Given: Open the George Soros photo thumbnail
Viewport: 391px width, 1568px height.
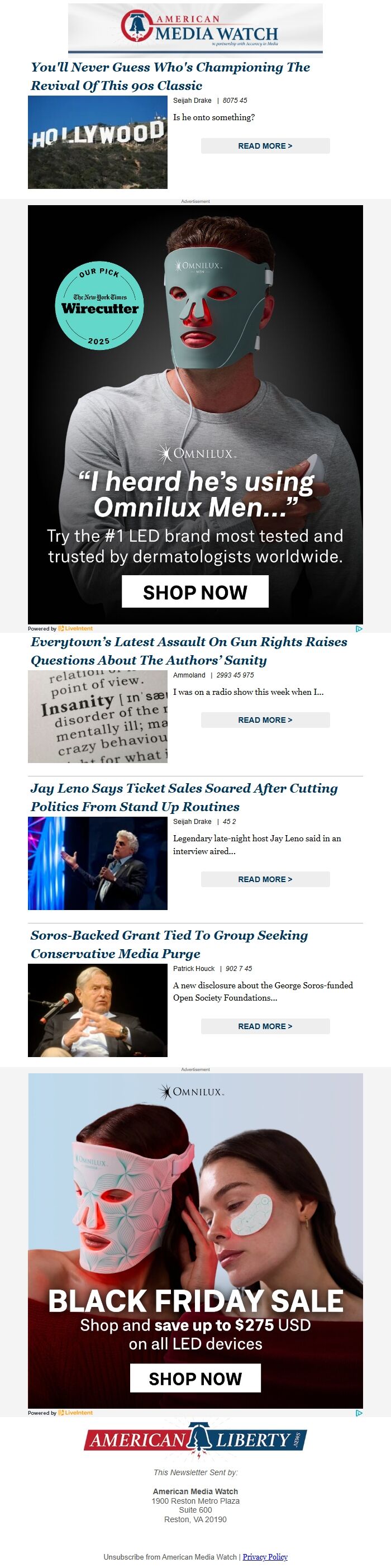Looking at the screenshot, I should [x=97, y=1011].
